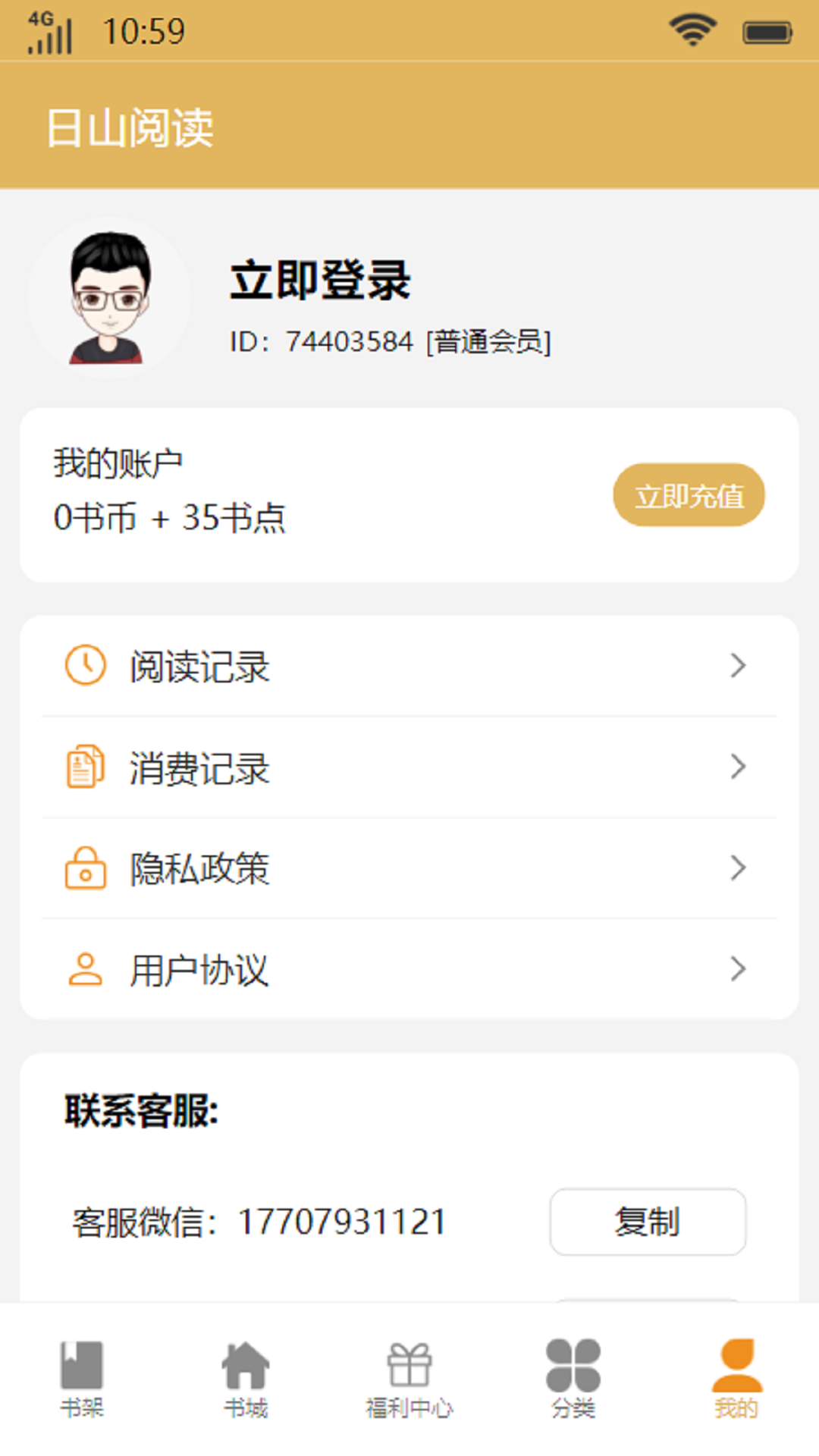This screenshot has width=819, height=1456.
Task: Tap the 分类 category grid icon
Action: 573,1367
